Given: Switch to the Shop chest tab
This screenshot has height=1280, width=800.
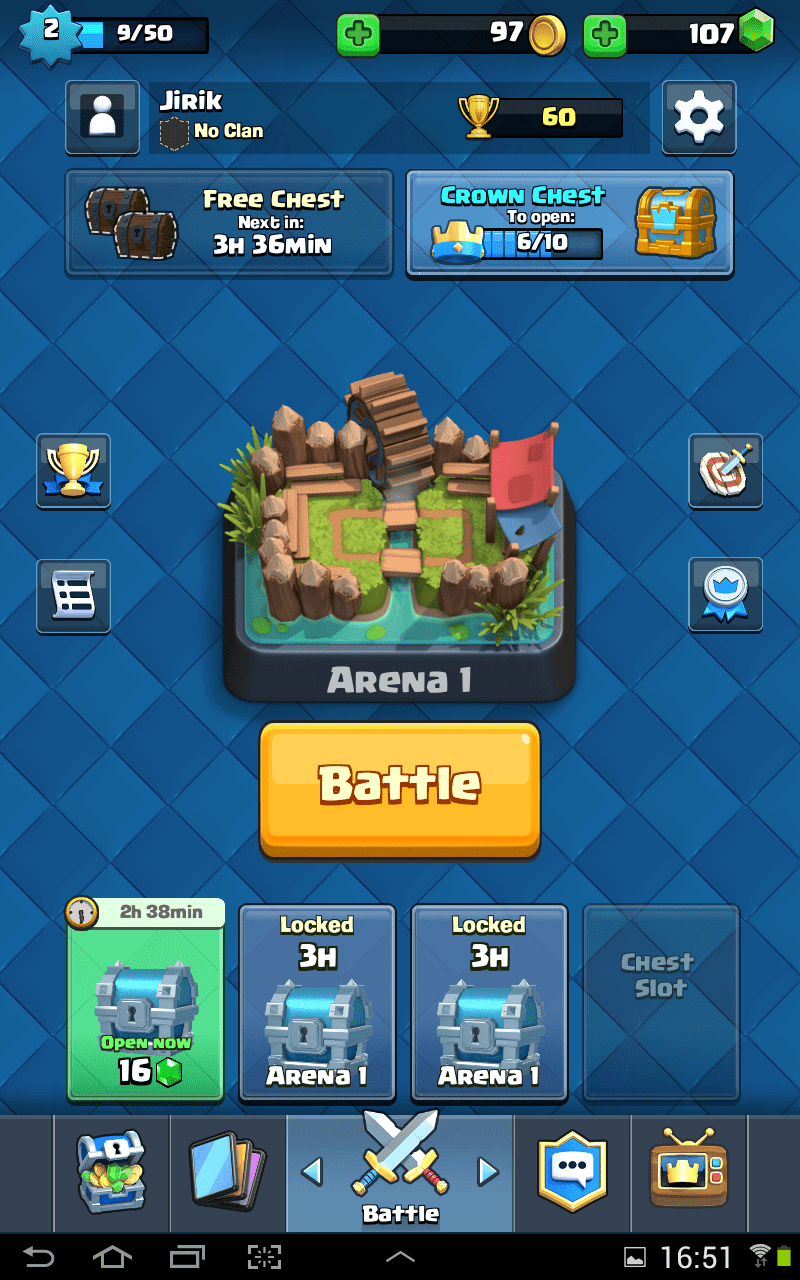Looking at the screenshot, I should click(111, 1172).
